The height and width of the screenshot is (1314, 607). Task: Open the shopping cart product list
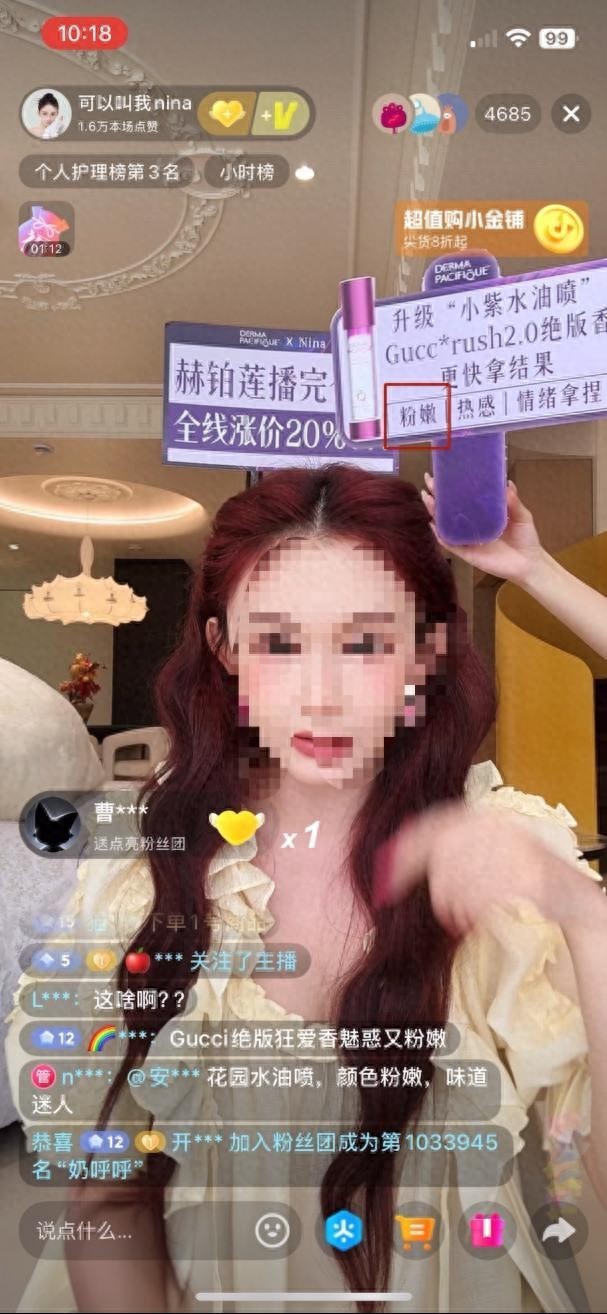tap(414, 1230)
